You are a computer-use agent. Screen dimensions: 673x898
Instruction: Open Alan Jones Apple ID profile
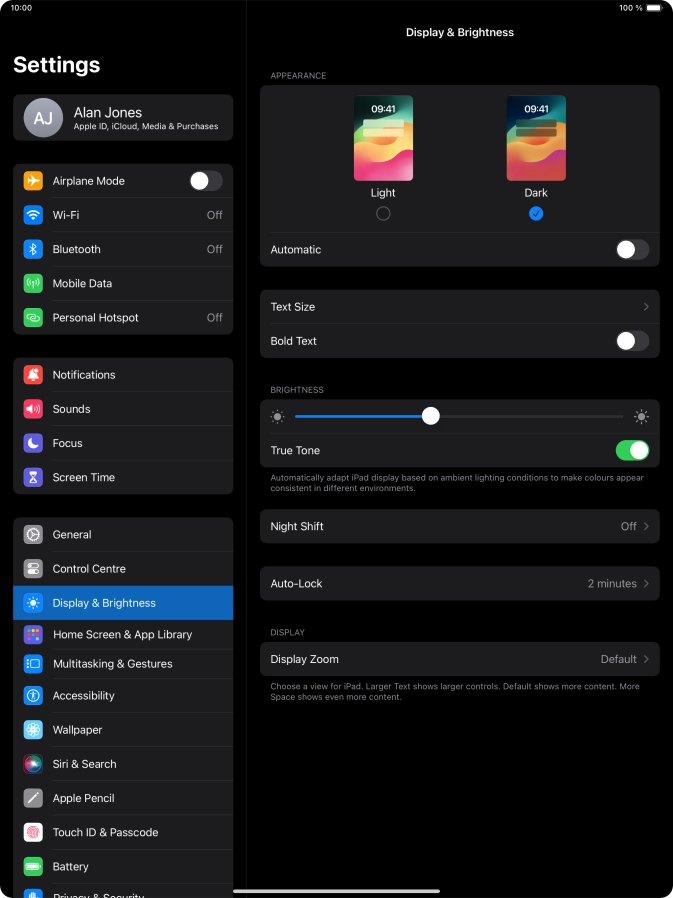(123, 118)
